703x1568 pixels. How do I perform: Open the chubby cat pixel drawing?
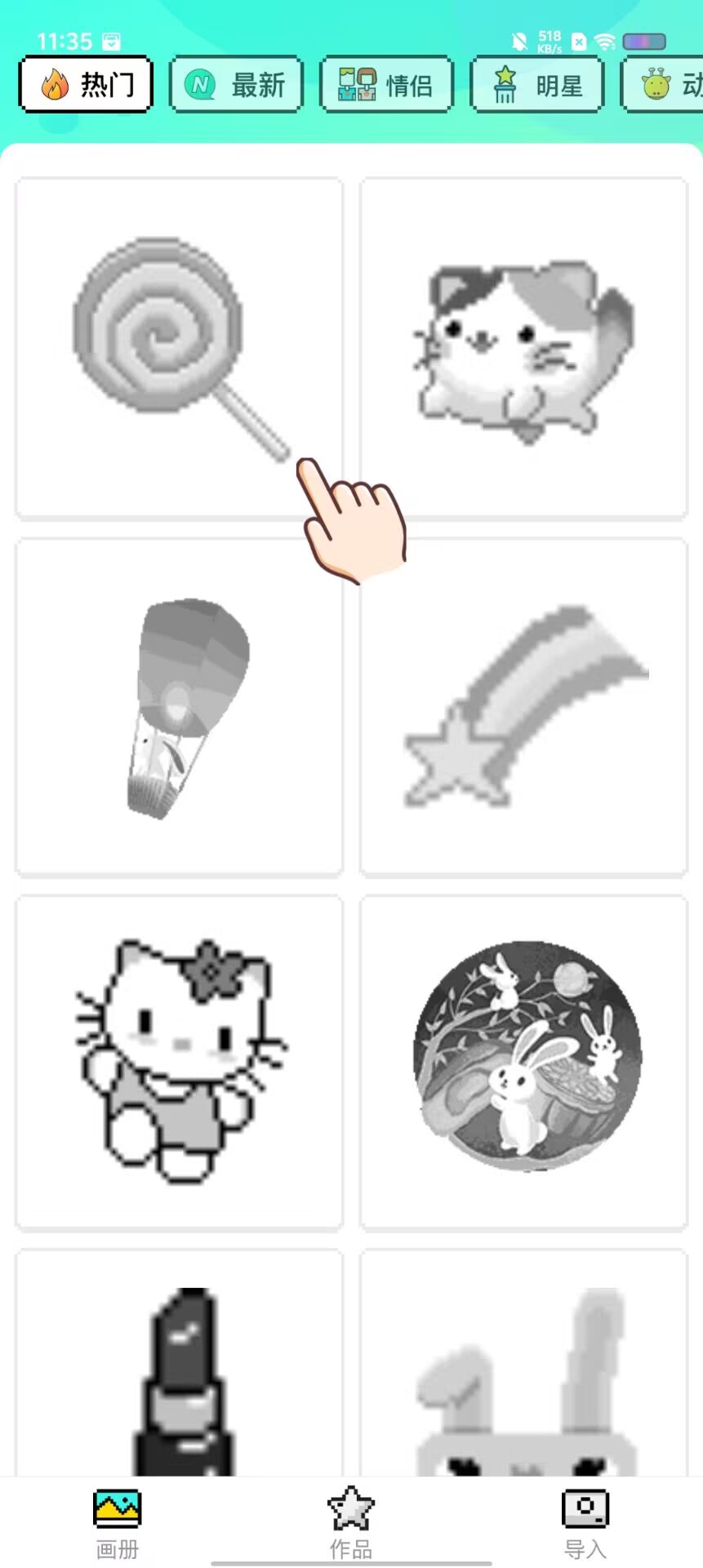524,349
